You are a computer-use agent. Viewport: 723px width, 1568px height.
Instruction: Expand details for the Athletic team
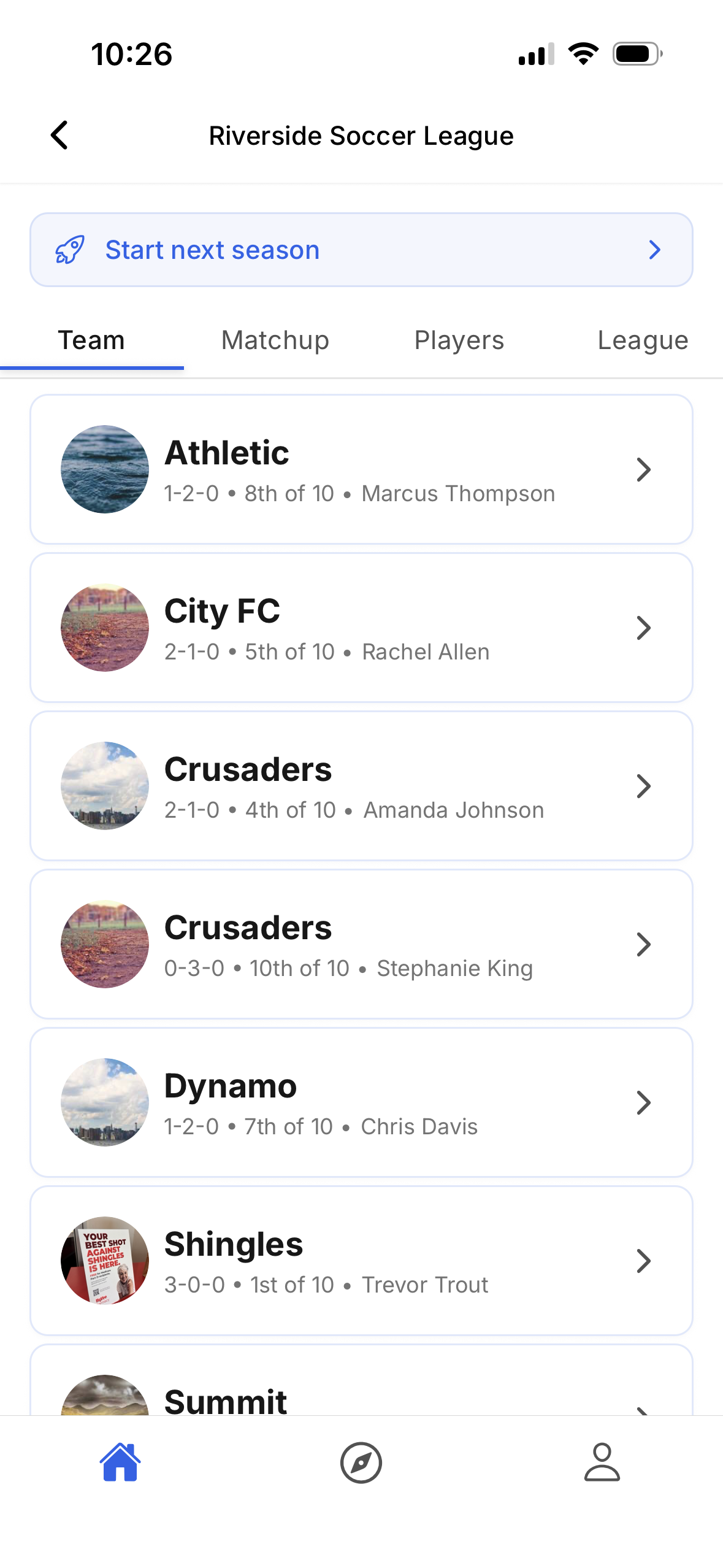[x=643, y=469]
